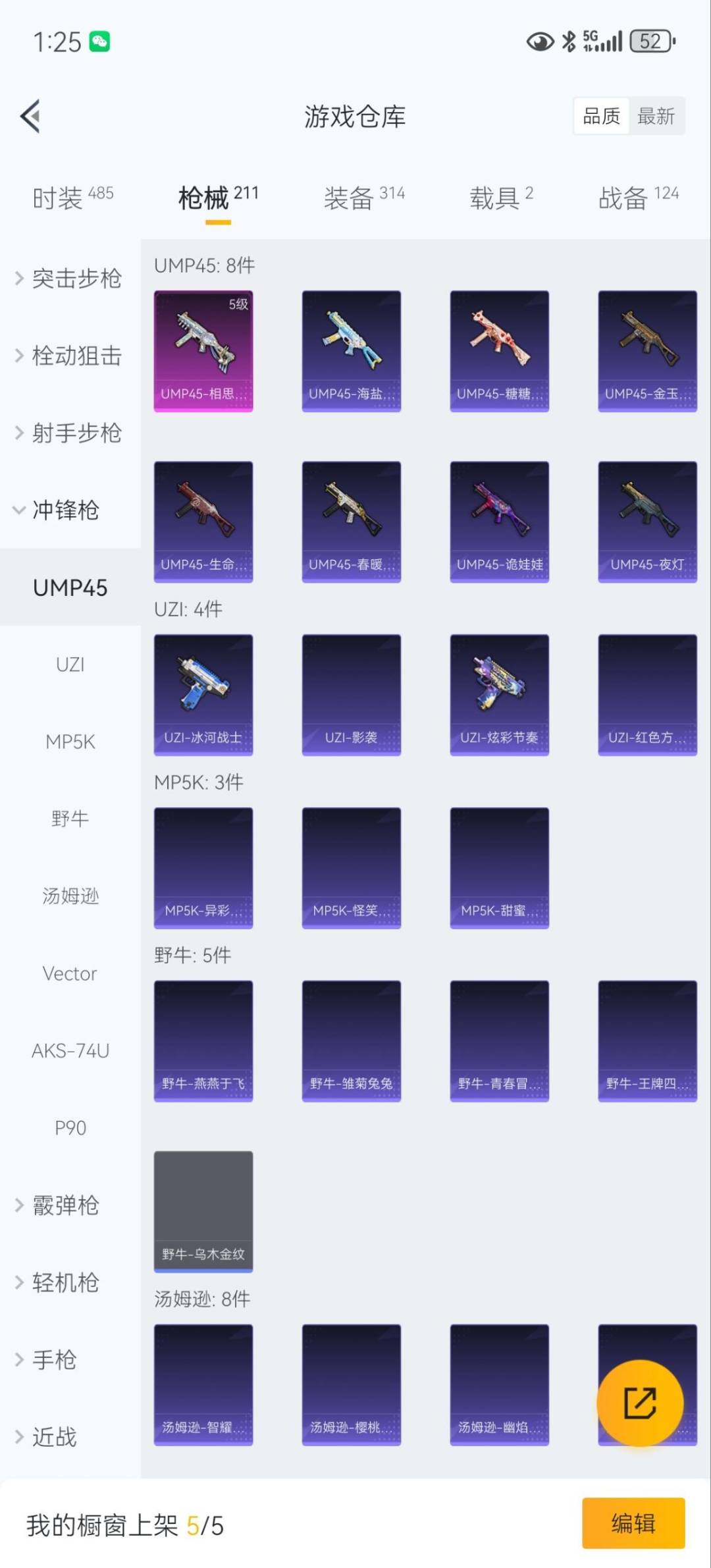Tap the 编辑 button
711x1568 pixels.
[x=633, y=1523]
